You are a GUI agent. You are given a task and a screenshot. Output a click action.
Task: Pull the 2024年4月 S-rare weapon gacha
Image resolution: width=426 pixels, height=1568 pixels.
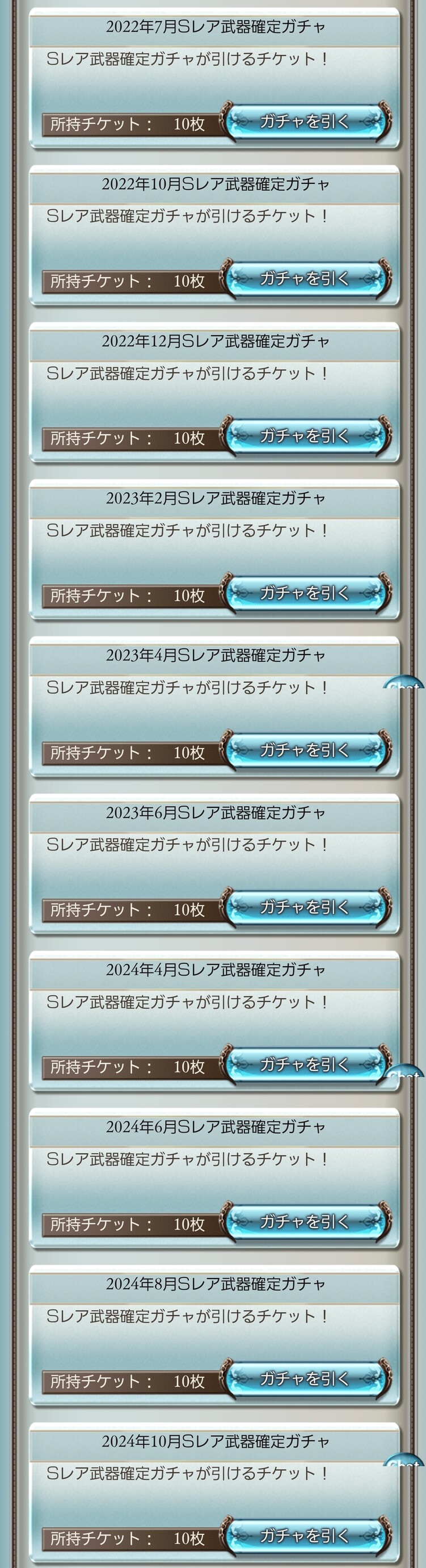[x=306, y=1064]
